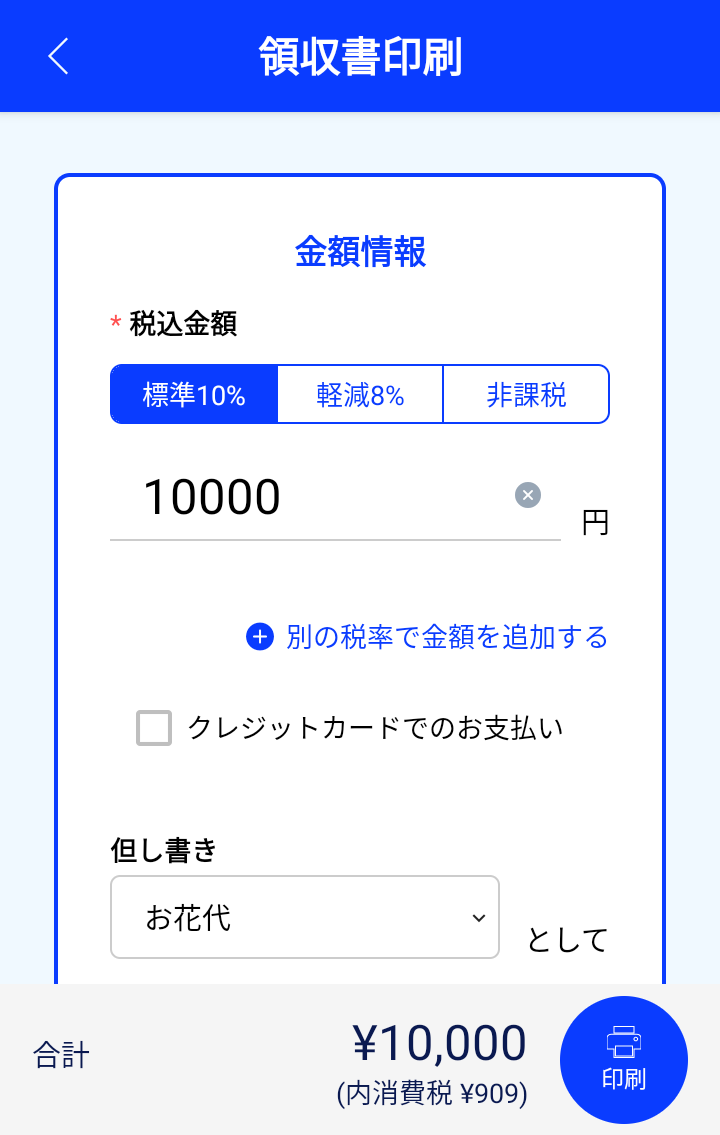Viewport: 720px width, 1135px height.
Task: Open the 但し書き dropdown showing お花代
Action: (304, 916)
